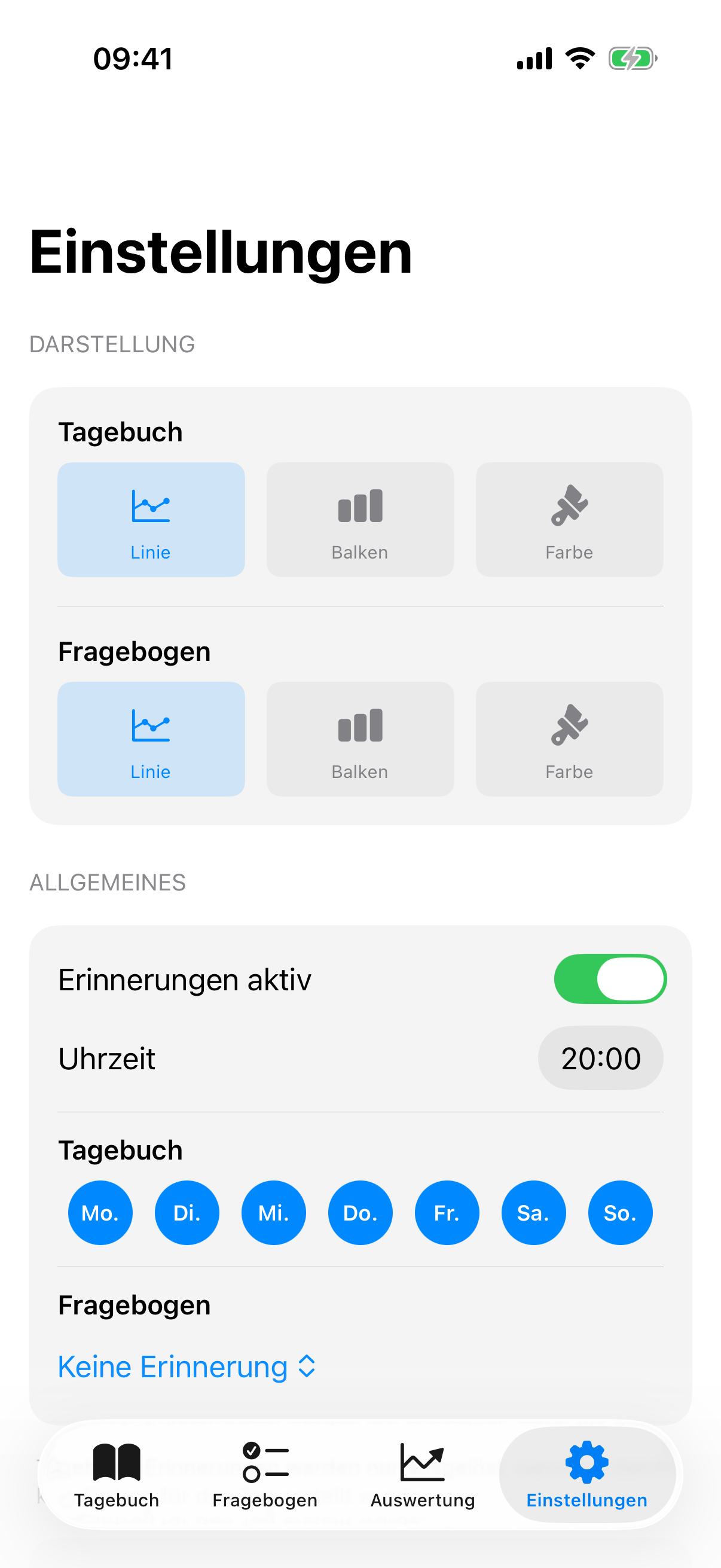Deselect Mo. reminder day
Viewport: 721px width, 1568px height.
click(100, 1213)
